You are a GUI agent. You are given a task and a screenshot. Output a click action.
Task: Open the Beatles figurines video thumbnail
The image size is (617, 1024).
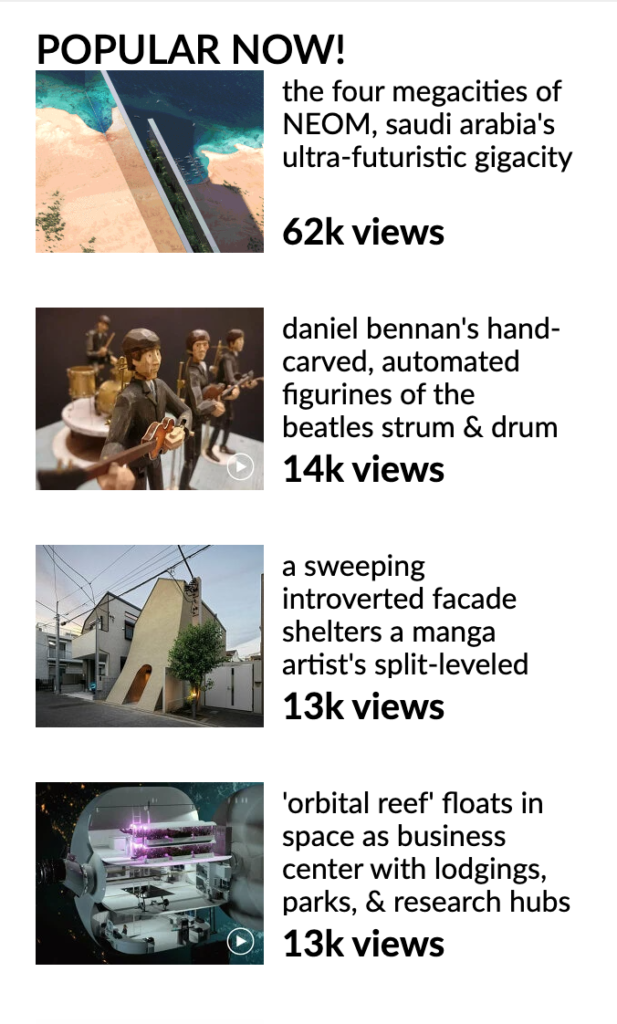point(150,398)
